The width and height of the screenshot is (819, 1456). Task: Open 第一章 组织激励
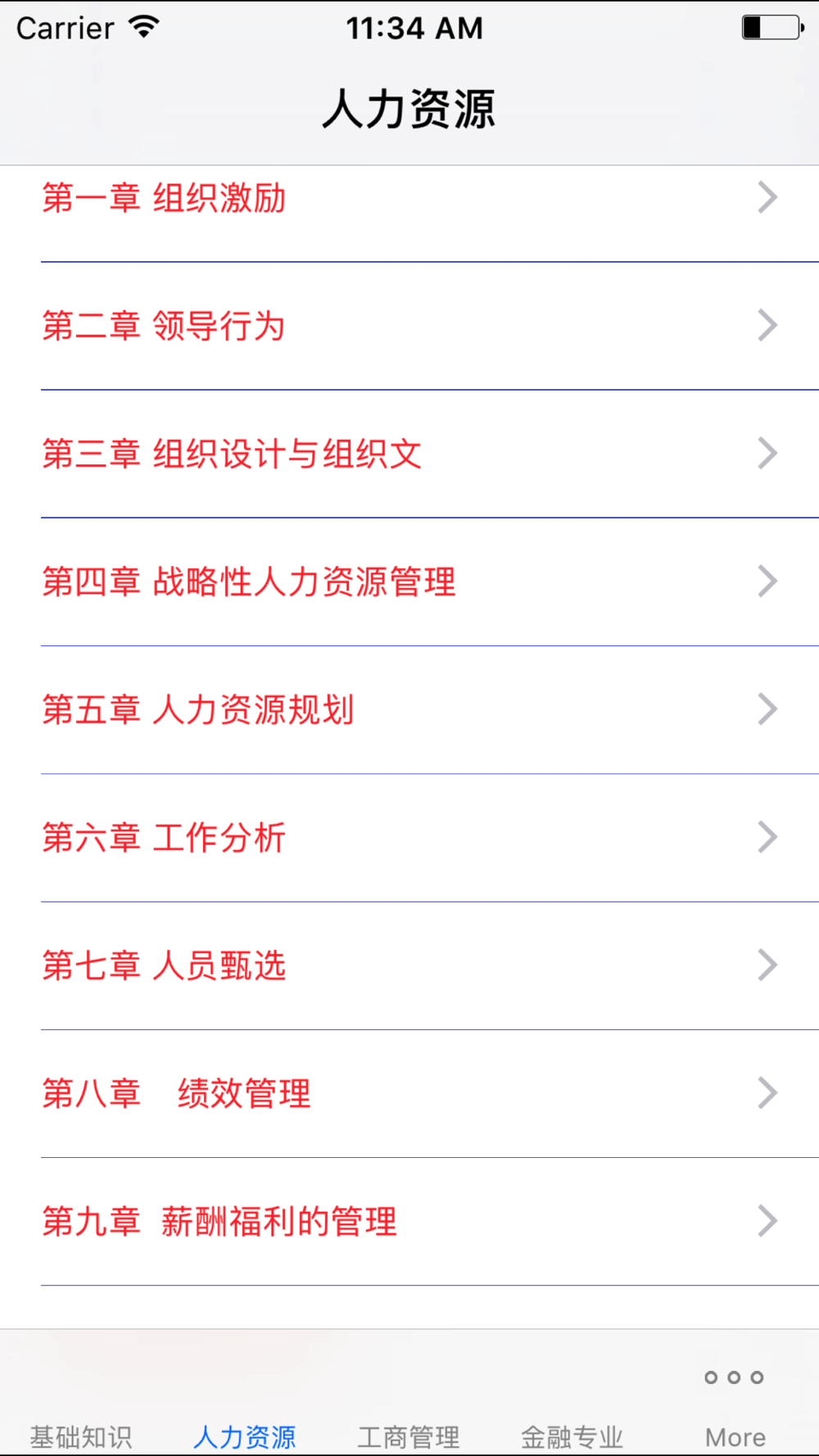[x=409, y=198]
